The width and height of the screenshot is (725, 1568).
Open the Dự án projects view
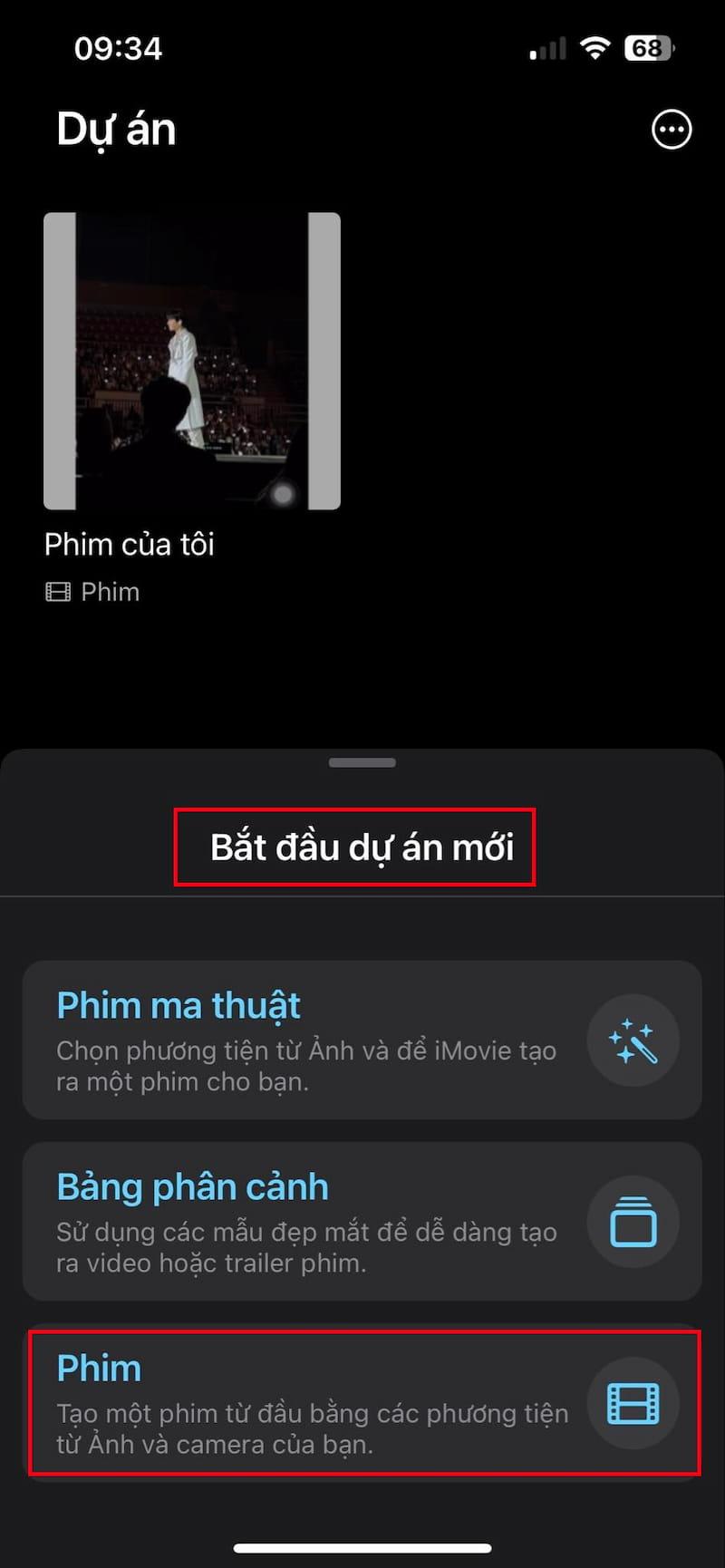(x=116, y=128)
